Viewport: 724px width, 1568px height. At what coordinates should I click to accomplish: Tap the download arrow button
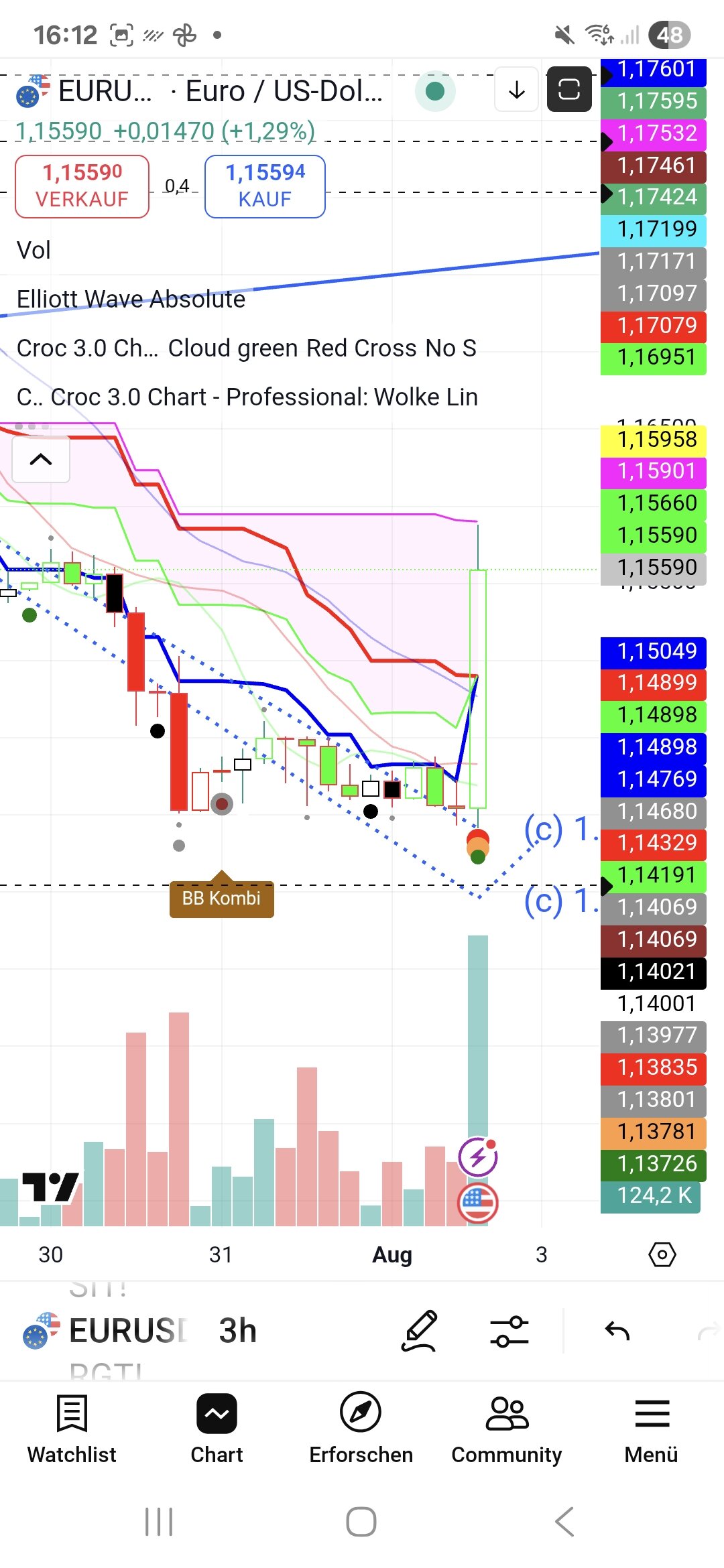(x=516, y=90)
